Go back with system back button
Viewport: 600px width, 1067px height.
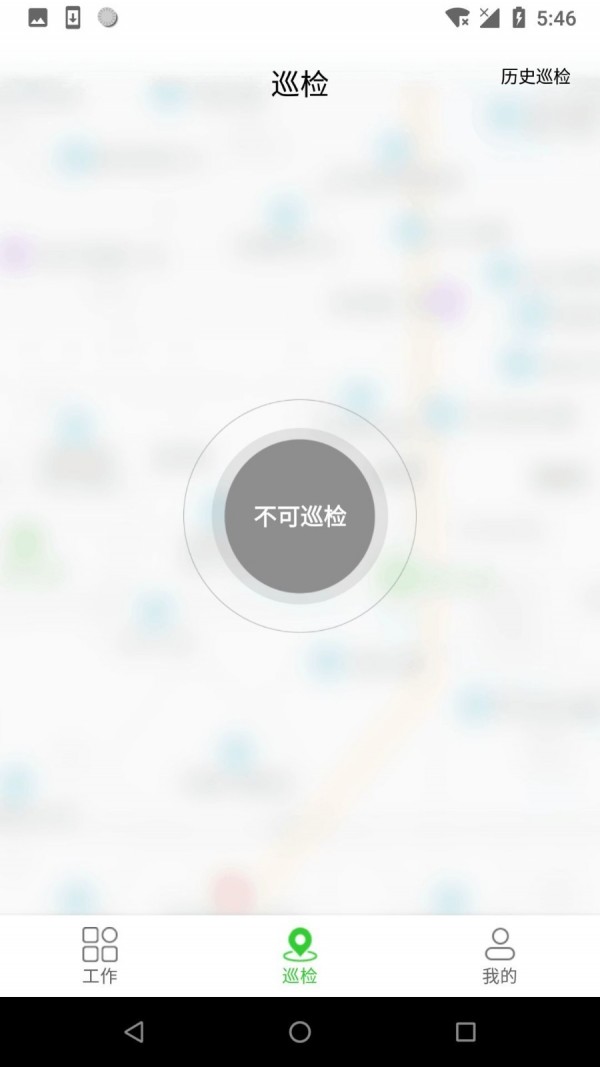pos(134,1031)
